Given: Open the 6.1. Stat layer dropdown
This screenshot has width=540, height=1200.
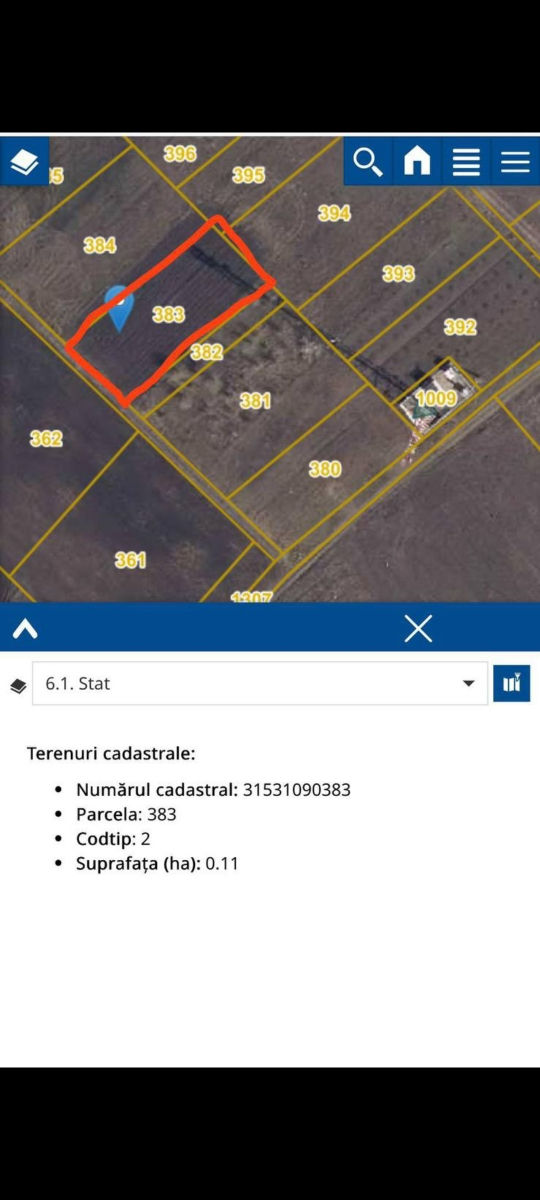Looking at the screenshot, I should pos(260,684).
